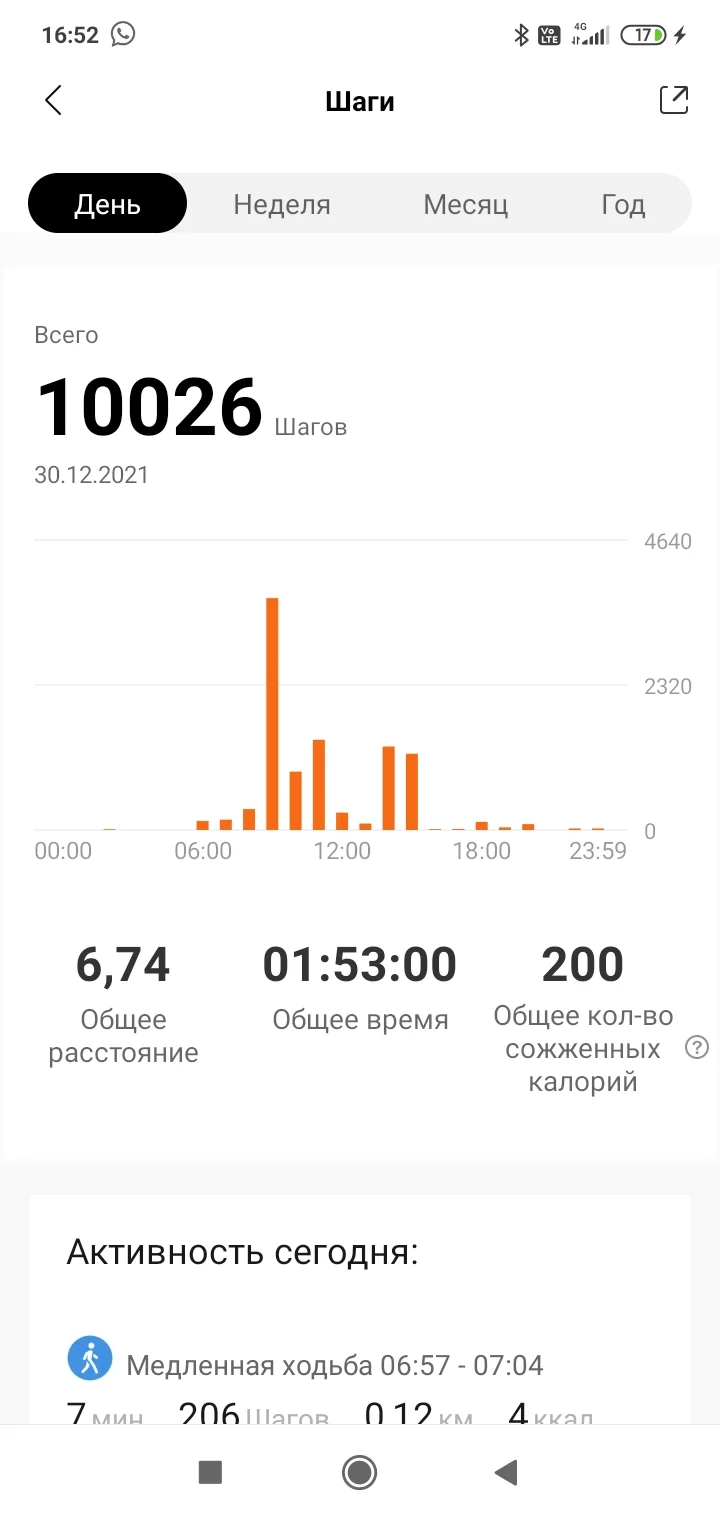720x1520 pixels.
Task: Share the steps report
Action: click(x=674, y=100)
